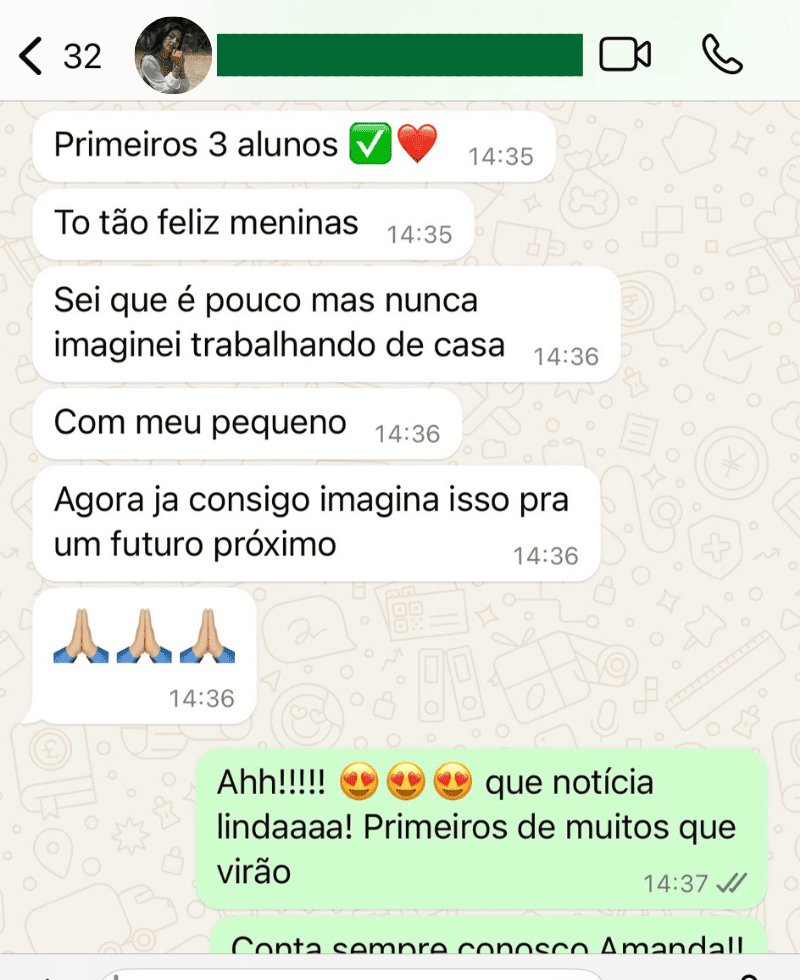Image resolution: width=800 pixels, height=980 pixels.
Task: Go back to the chat list
Action: [32, 56]
